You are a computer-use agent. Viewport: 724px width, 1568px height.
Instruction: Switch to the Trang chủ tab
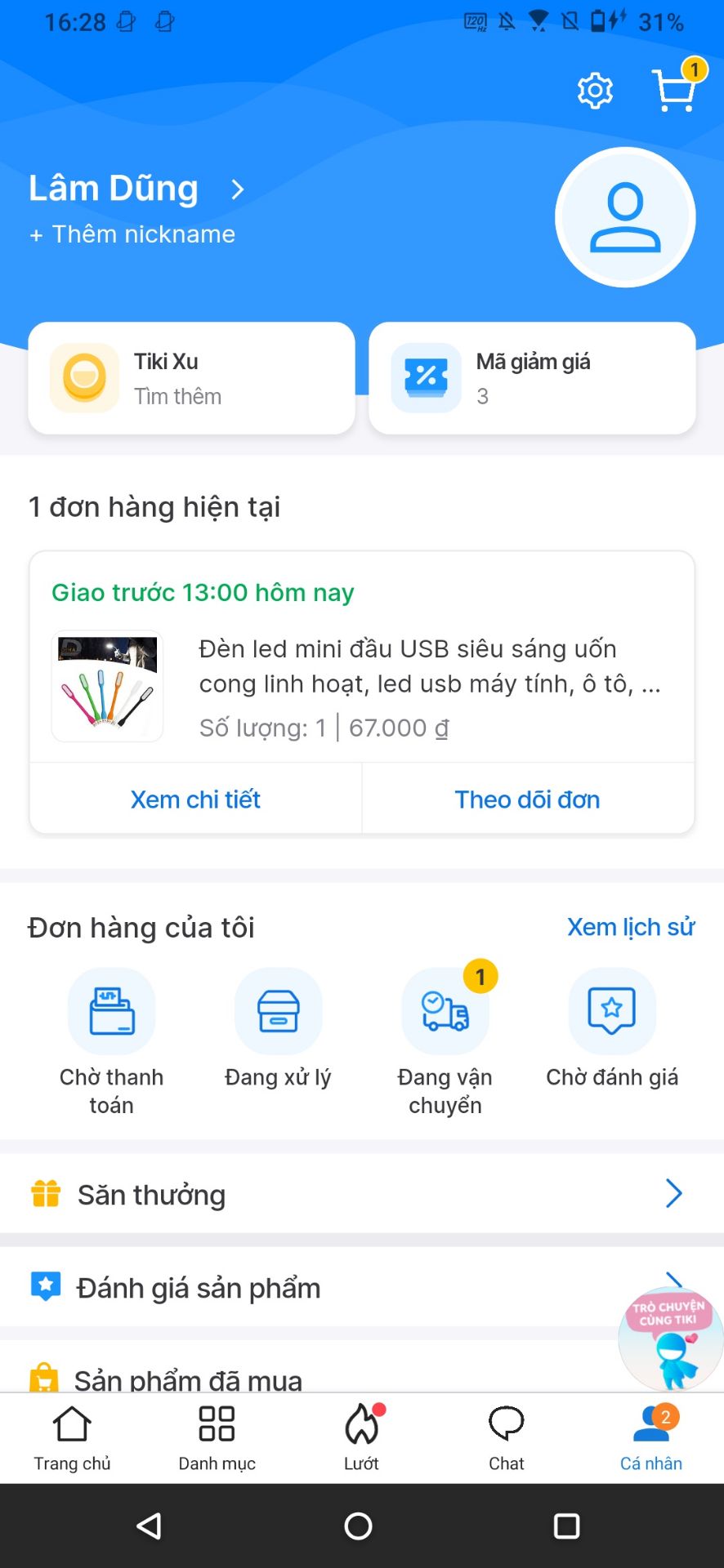pyautogui.click(x=72, y=1436)
